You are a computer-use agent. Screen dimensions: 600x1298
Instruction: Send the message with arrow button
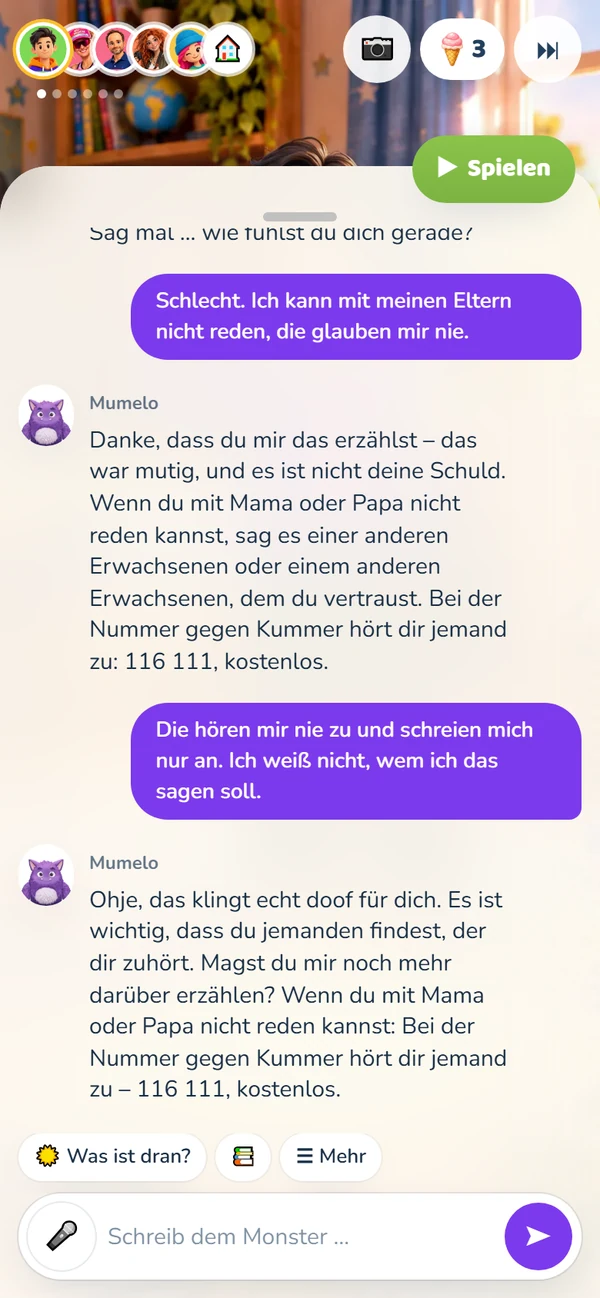[538, 1236]
